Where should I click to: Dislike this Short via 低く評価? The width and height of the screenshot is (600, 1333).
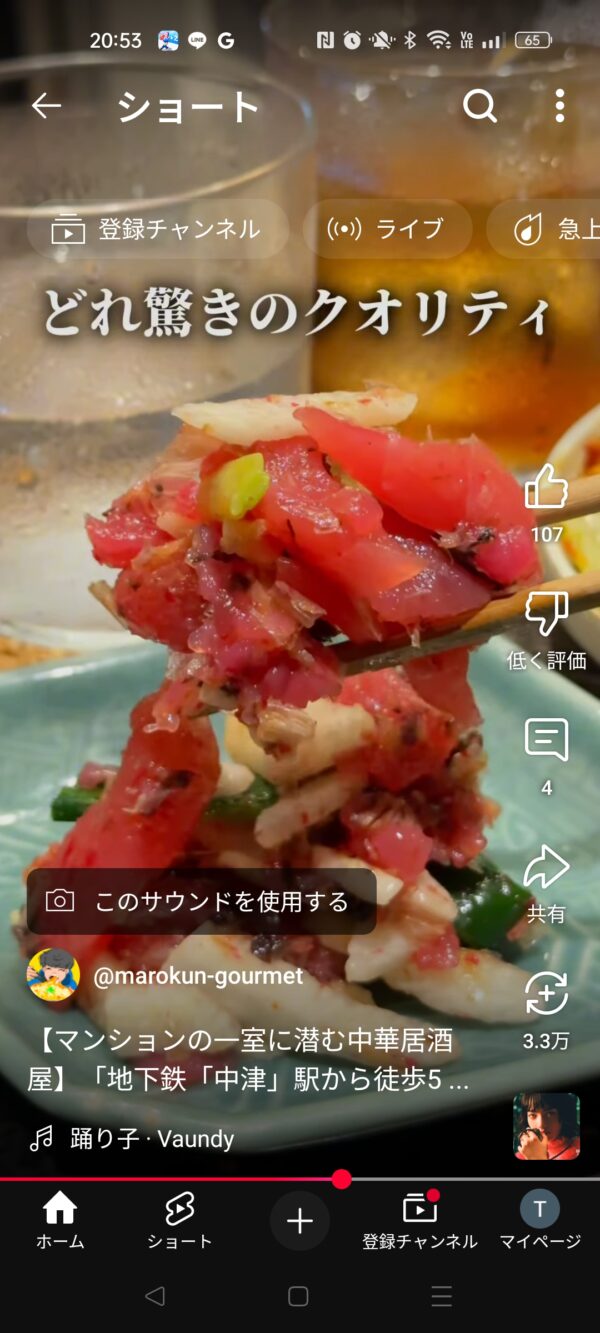(x=546, y=615)
